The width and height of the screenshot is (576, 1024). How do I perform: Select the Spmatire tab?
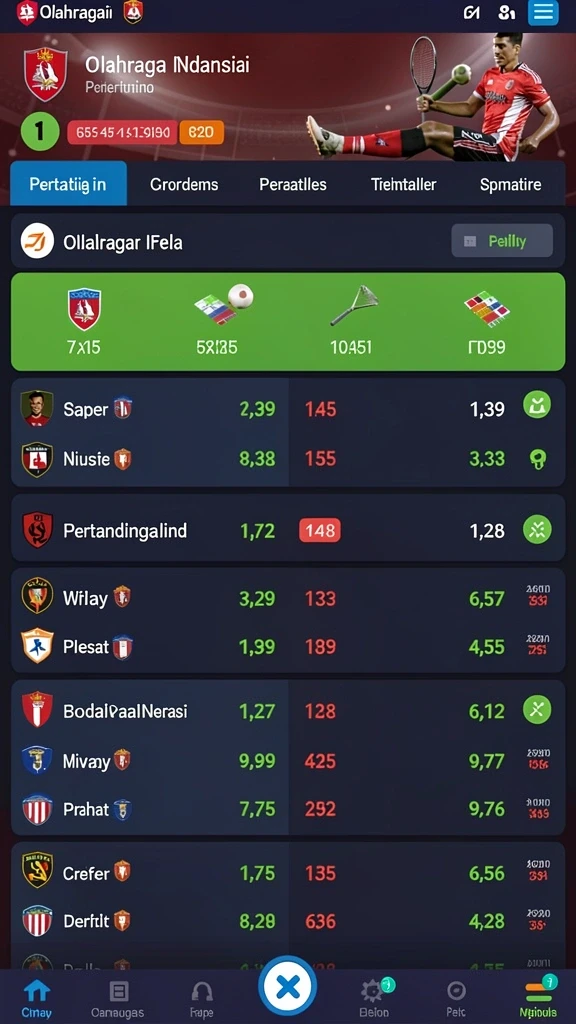[x=510, y=185]
